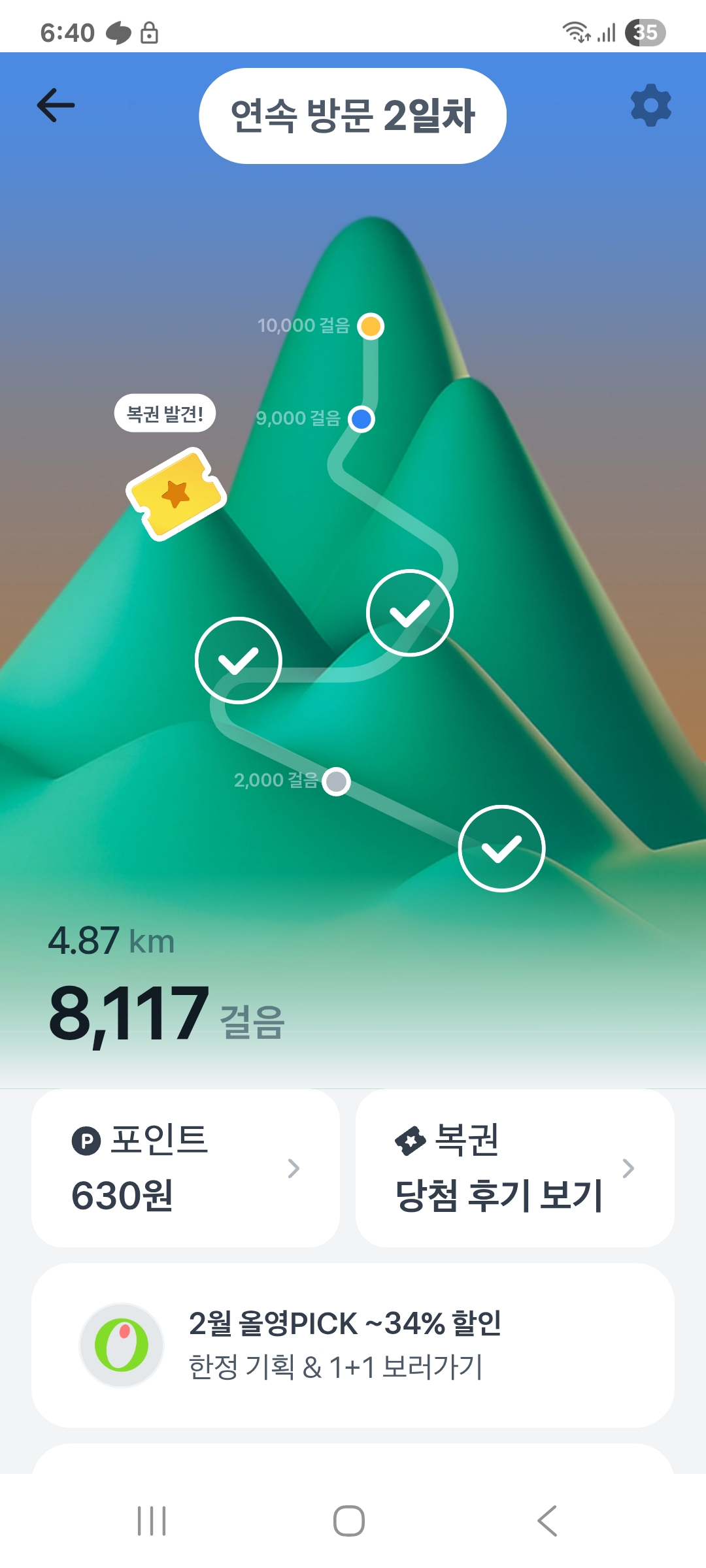The image size is (706, 1568).
Task: Open the settings gear icon
Action: [x=650, y=105]
